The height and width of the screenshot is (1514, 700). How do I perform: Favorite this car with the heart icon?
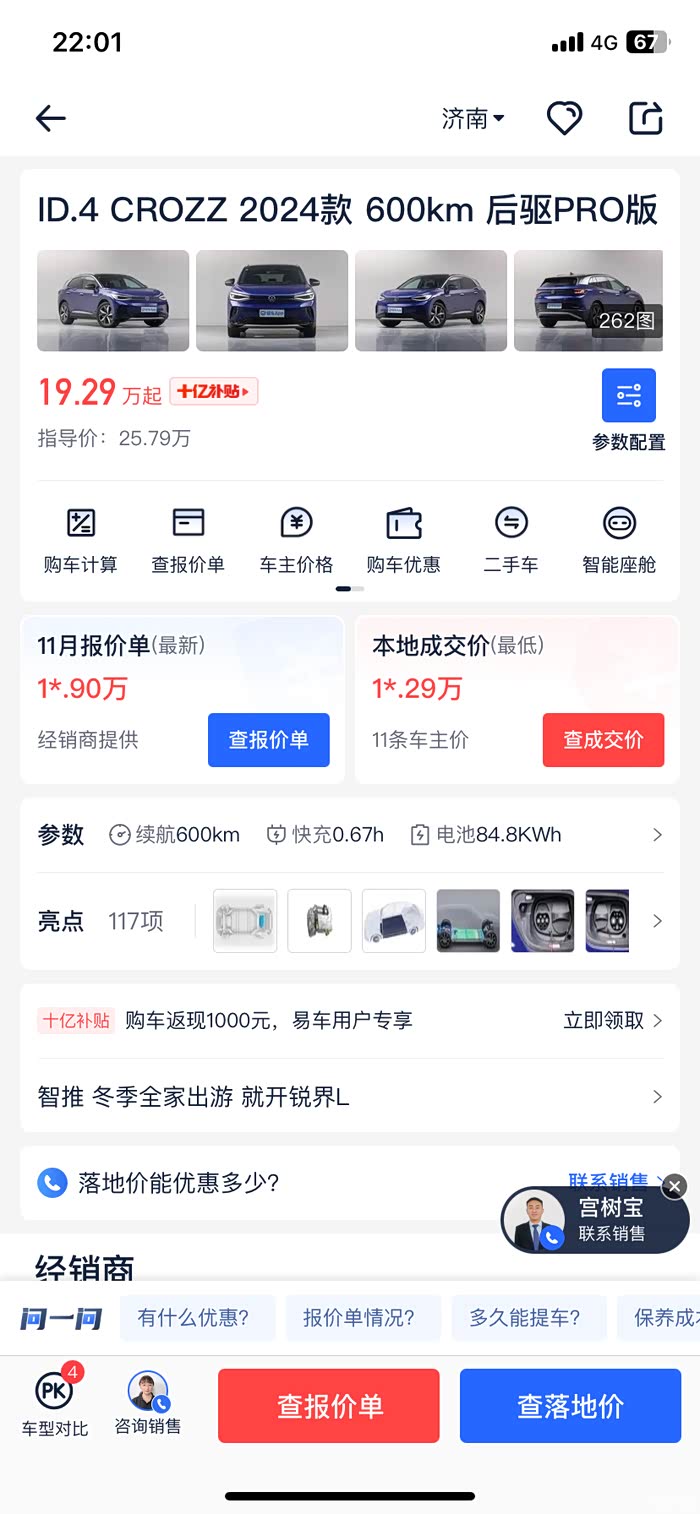coord(564,119)
